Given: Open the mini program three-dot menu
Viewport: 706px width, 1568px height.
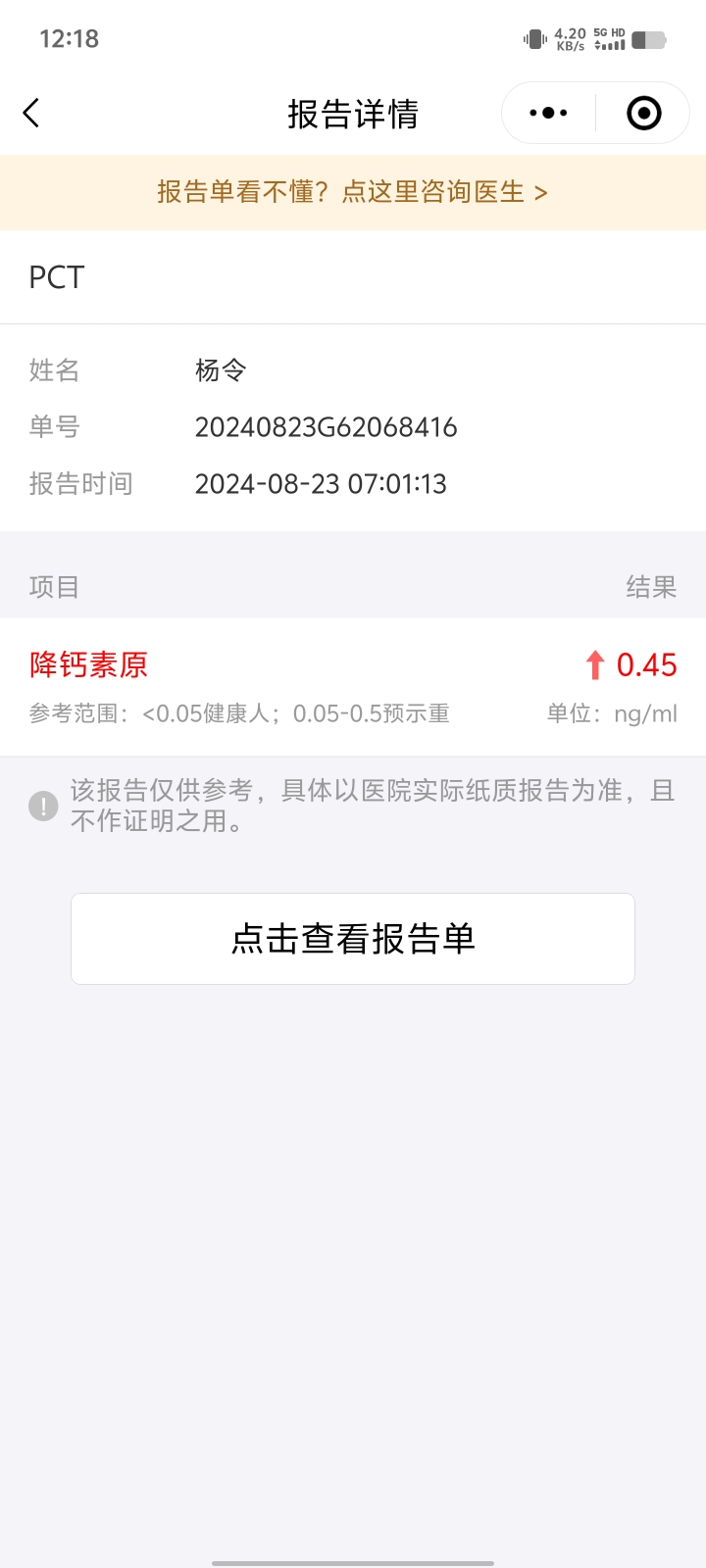Looking at the screenshot, I should (548, 114).
